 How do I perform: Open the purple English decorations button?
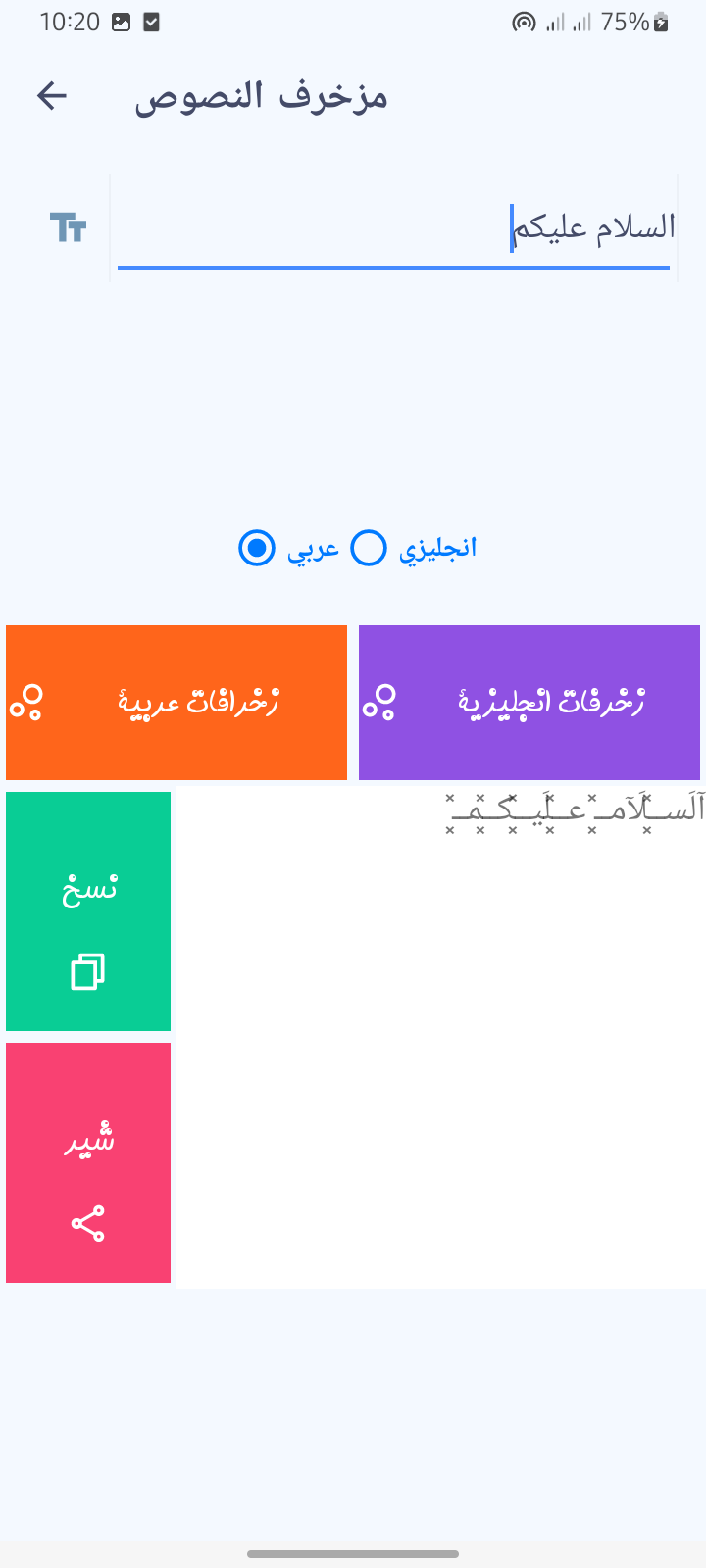coord(529,703)
